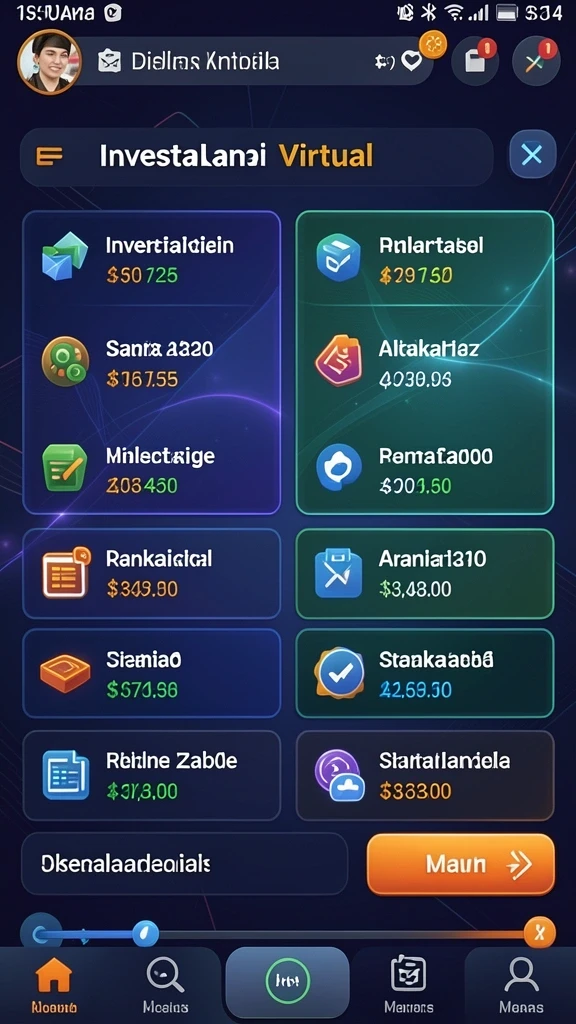This screenshot has width=576, height=1024.
Task: Tap the orange Maun arrow button
Action: click(460, 864)
